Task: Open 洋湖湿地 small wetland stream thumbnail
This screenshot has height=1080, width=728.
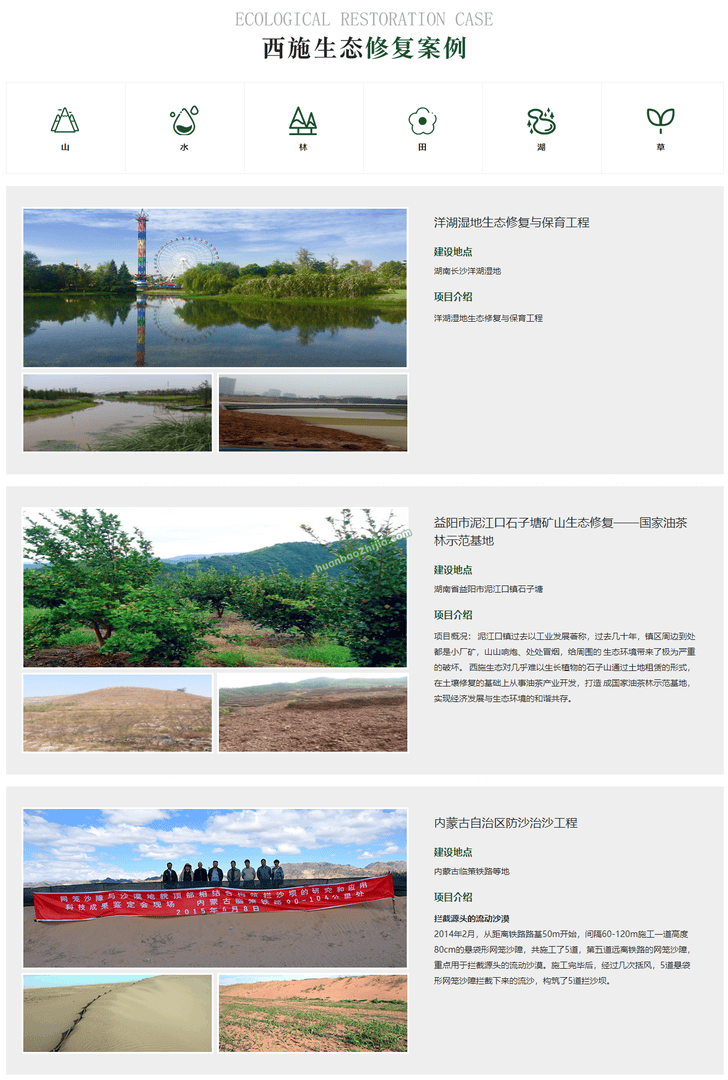Action: 117,413
